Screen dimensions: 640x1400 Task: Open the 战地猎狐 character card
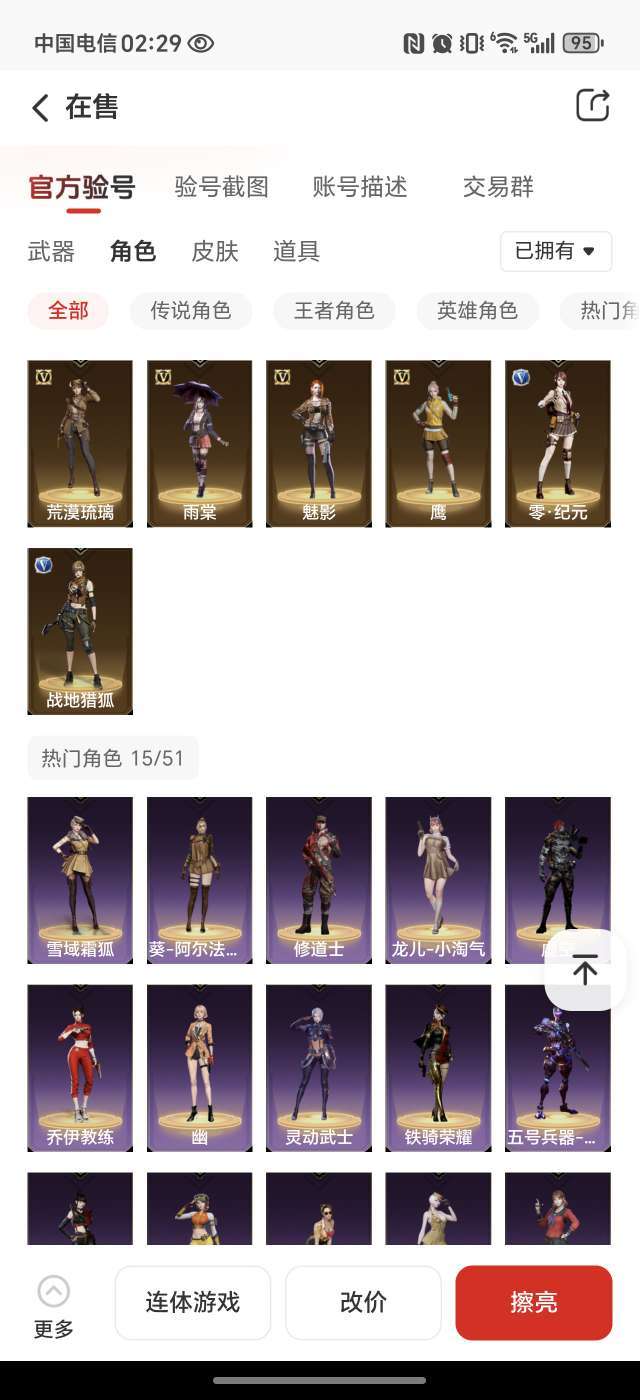pos(80,631)
